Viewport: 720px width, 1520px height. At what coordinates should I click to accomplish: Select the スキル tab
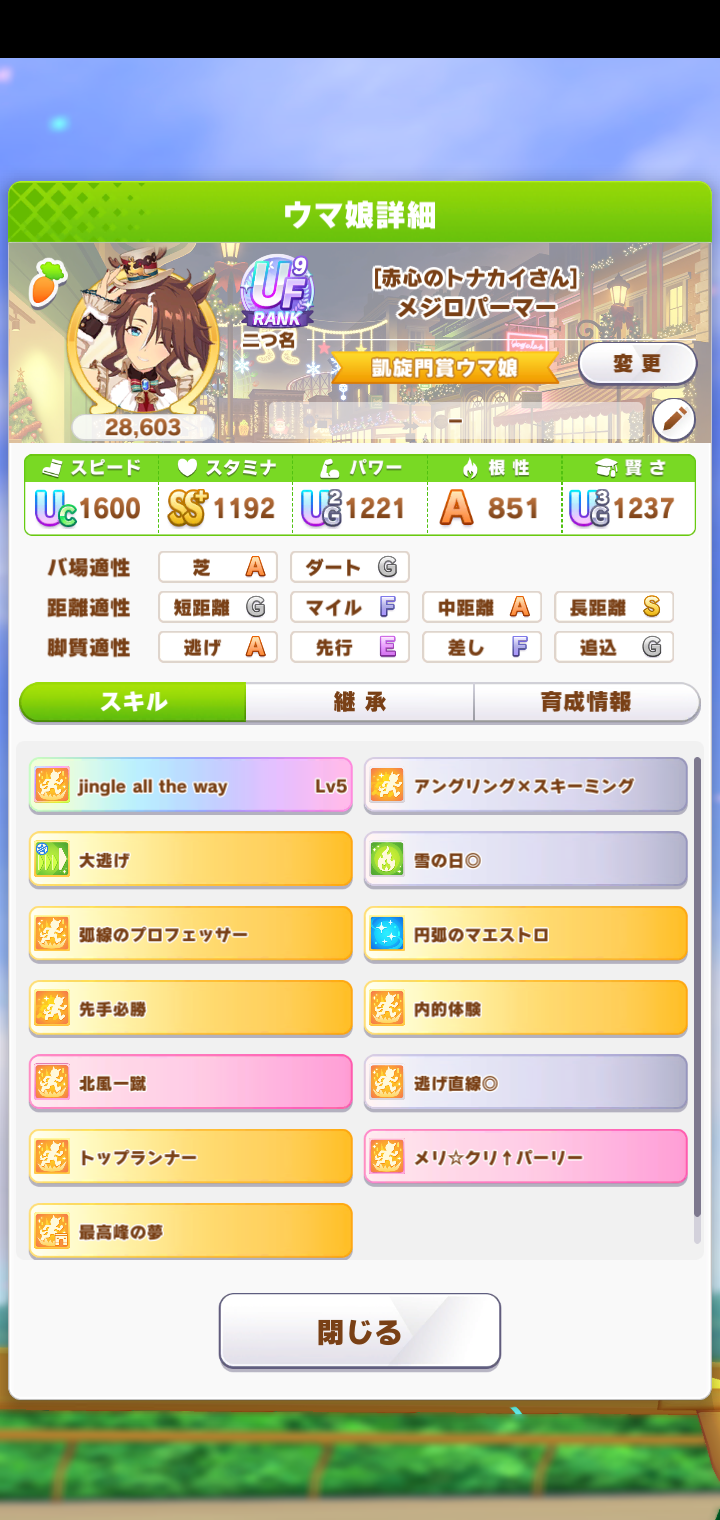[133, 702]
